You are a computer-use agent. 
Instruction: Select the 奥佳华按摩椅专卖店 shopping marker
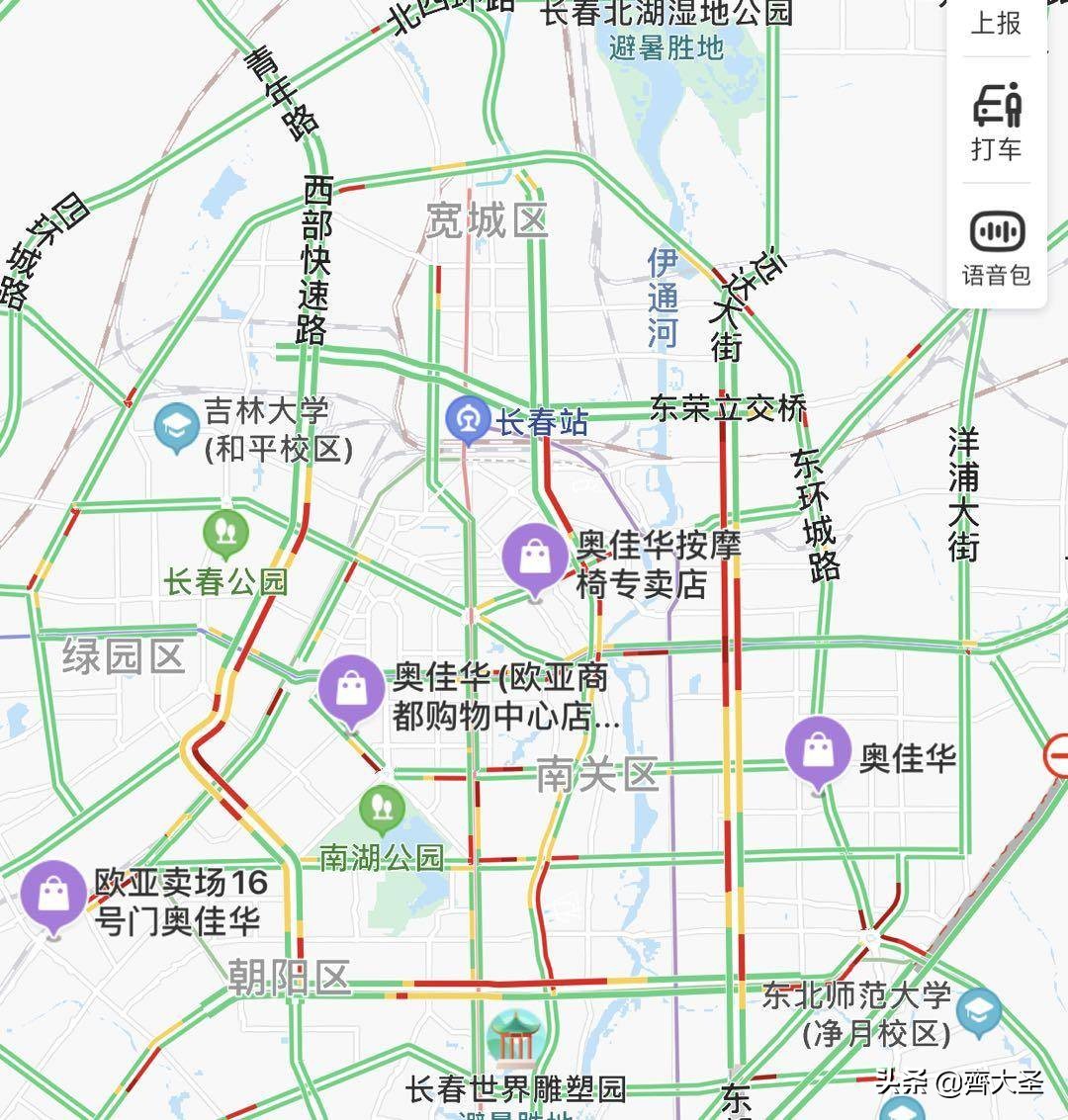(x=536, y=554)
